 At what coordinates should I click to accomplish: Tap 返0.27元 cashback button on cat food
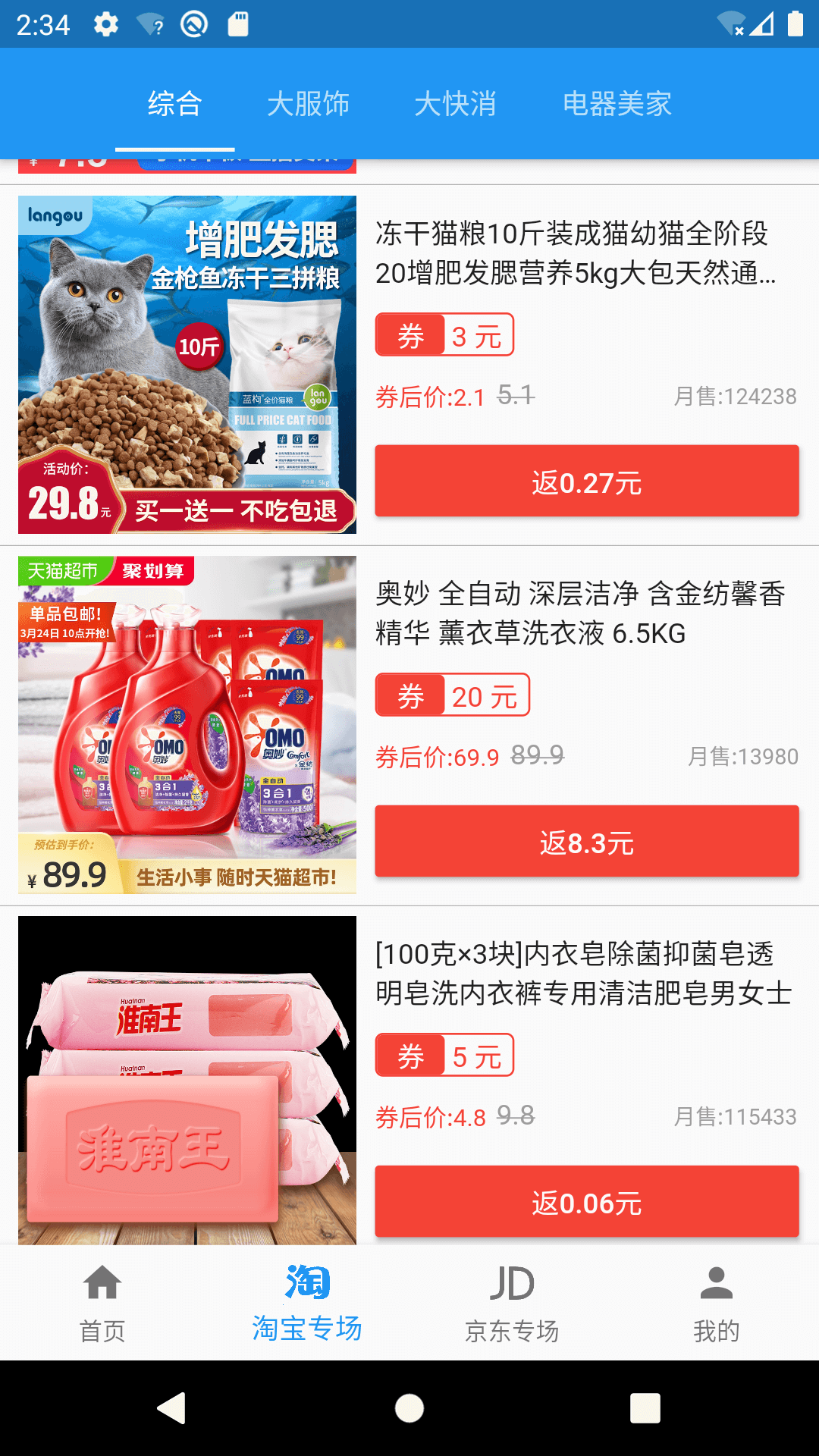585,481
